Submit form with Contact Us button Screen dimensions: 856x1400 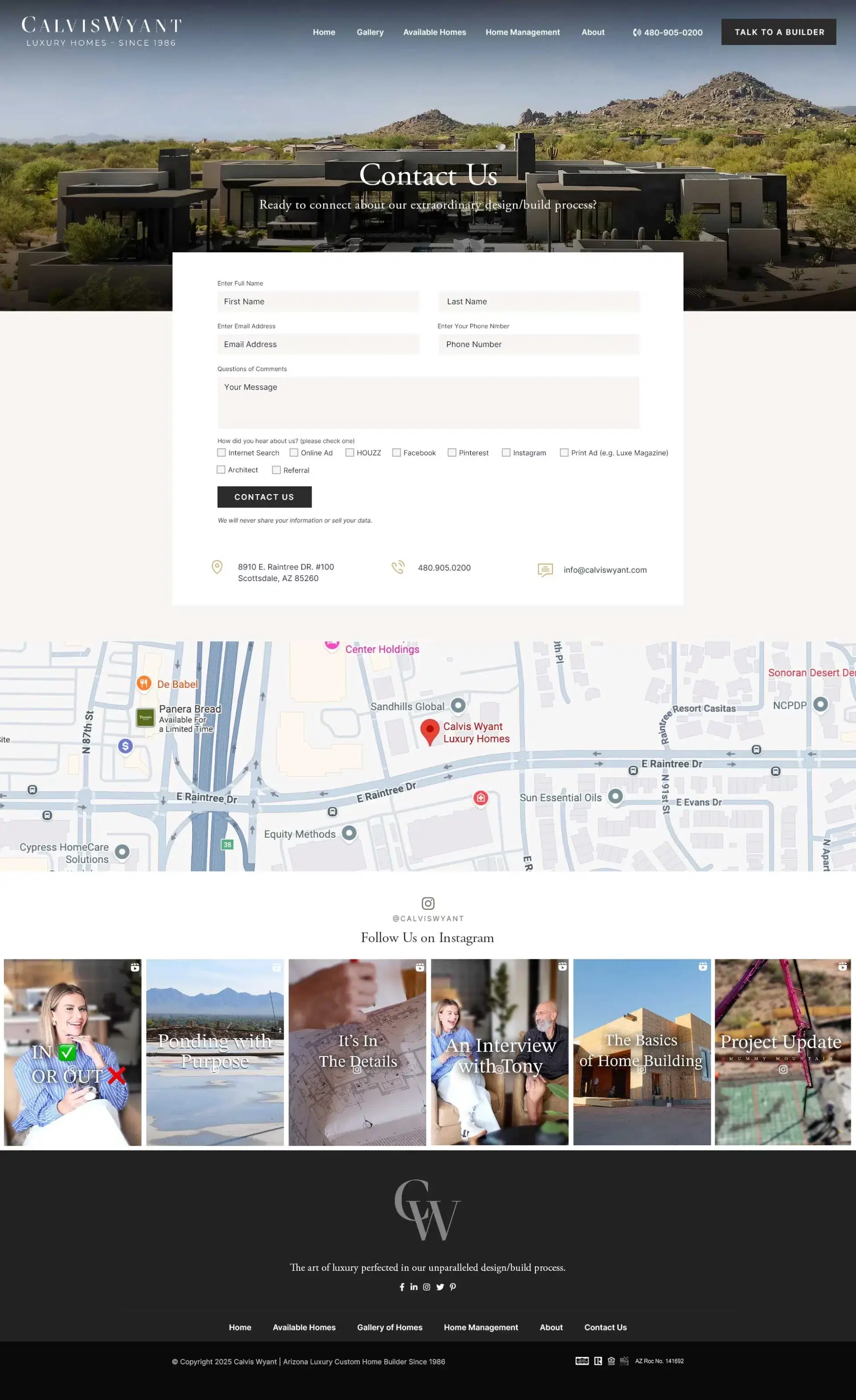[264, 497]
